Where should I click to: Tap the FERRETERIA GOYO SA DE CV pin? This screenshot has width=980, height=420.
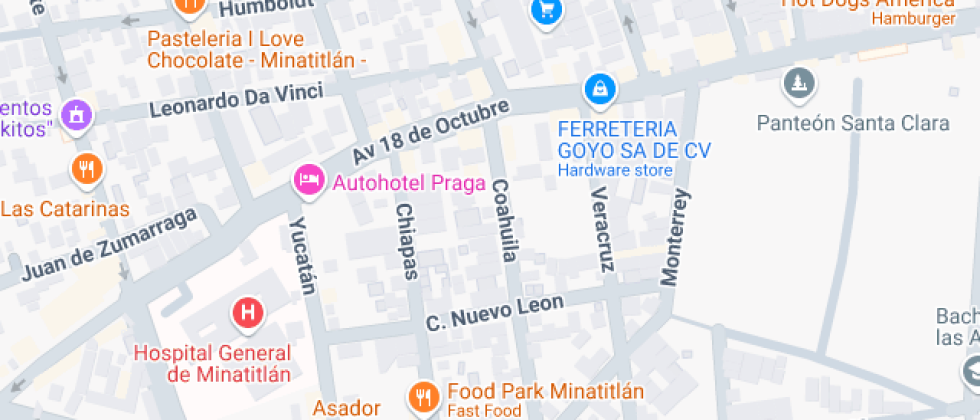tap(599, 90)
